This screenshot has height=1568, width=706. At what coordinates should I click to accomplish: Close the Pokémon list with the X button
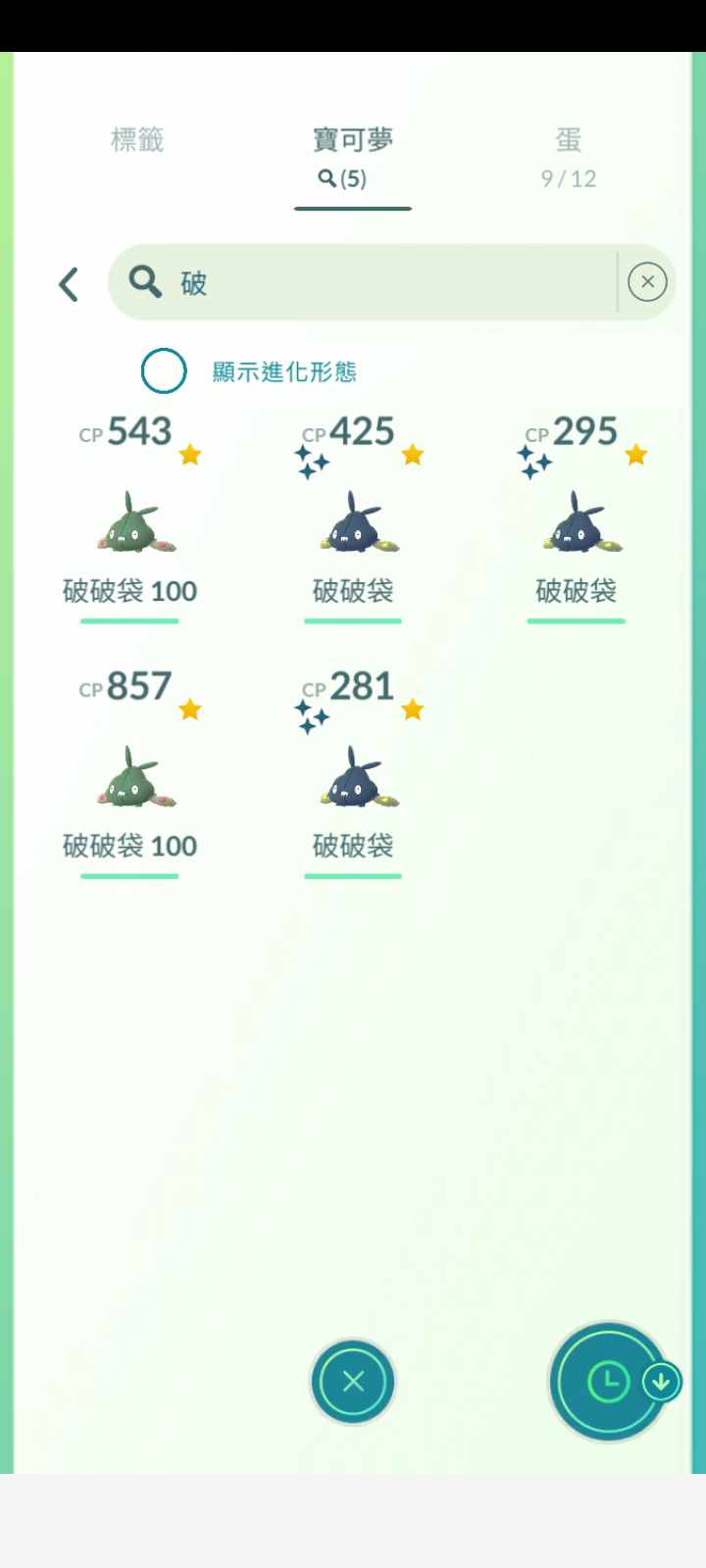pos(353,1381)
